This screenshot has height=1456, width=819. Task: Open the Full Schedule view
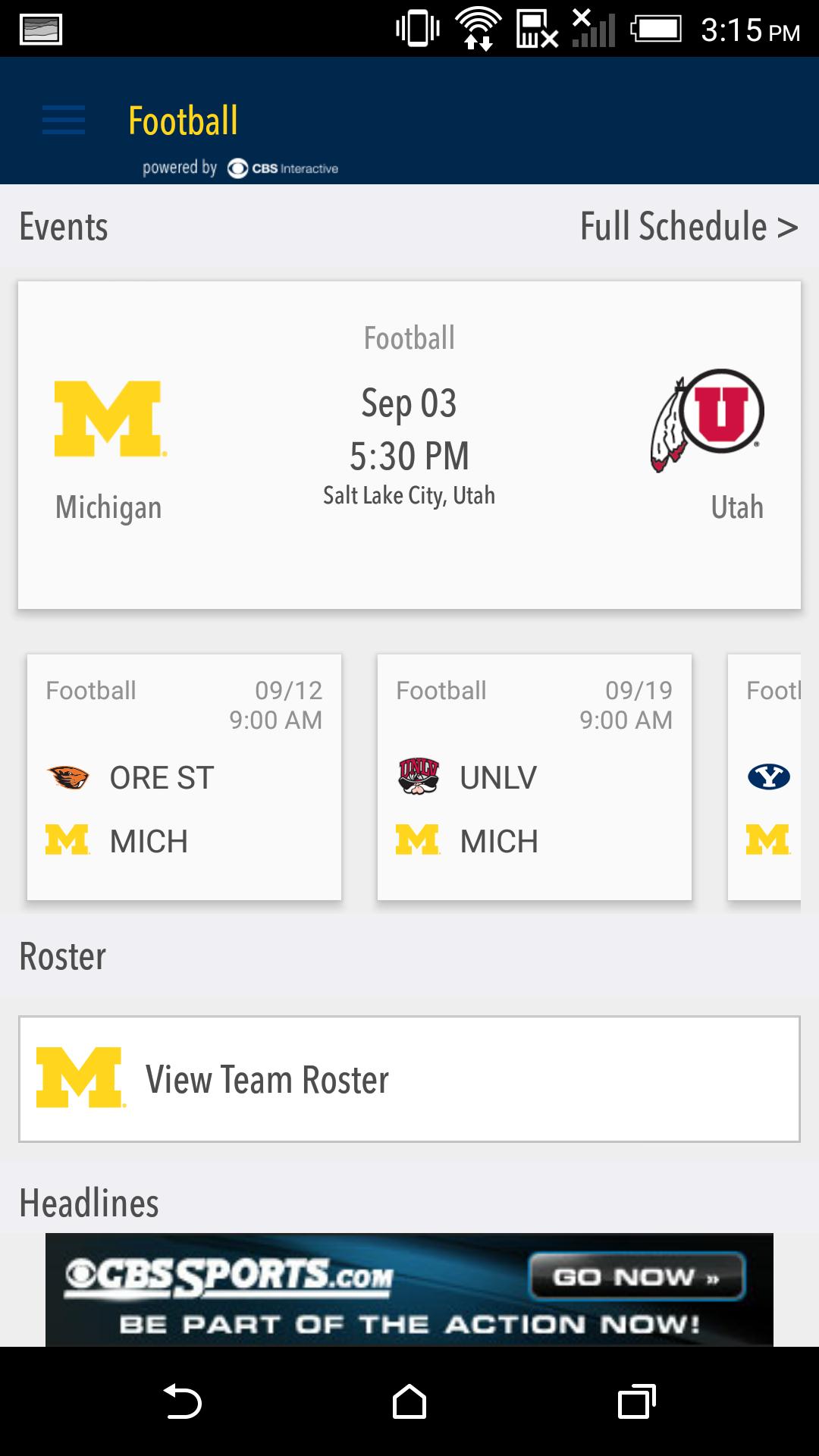point(688,225)
